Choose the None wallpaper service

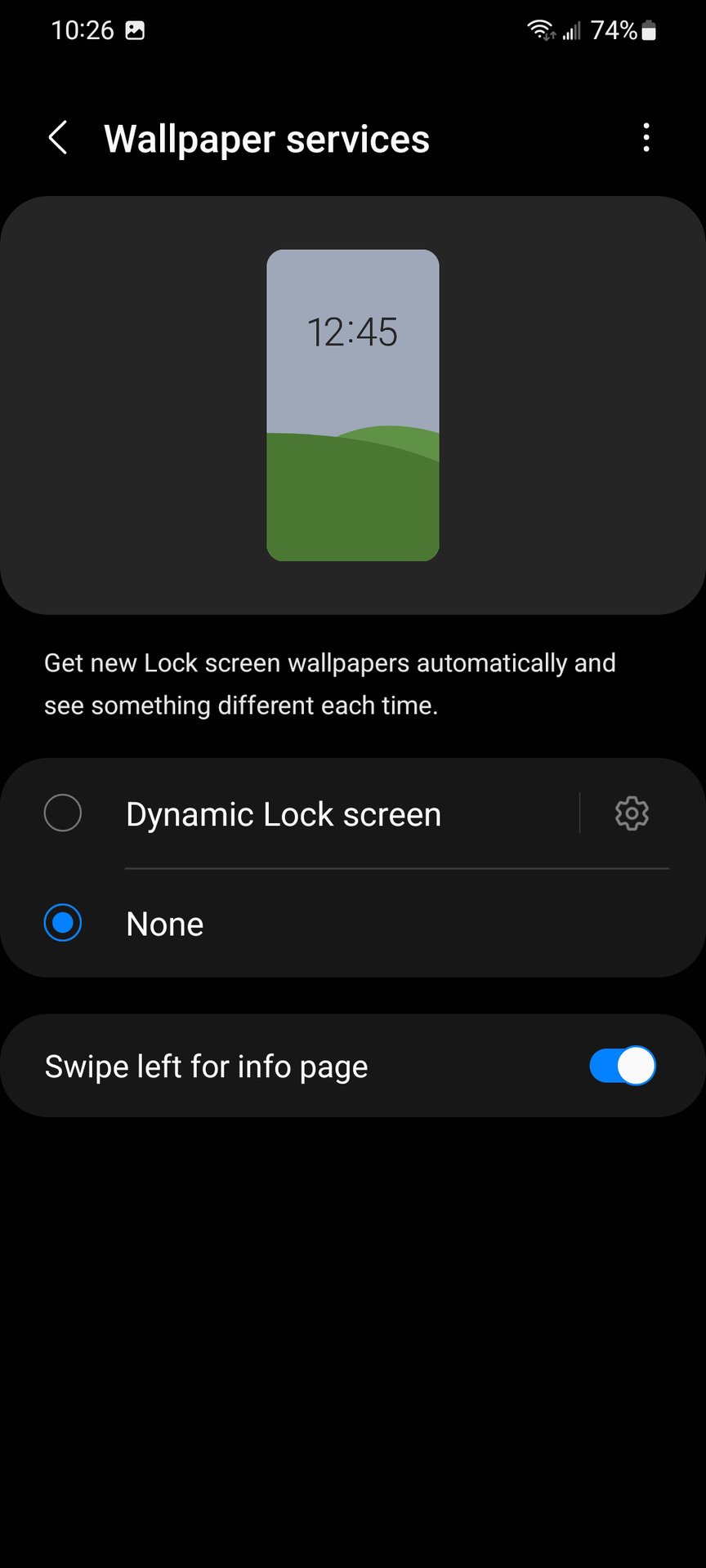coord(63,923)
